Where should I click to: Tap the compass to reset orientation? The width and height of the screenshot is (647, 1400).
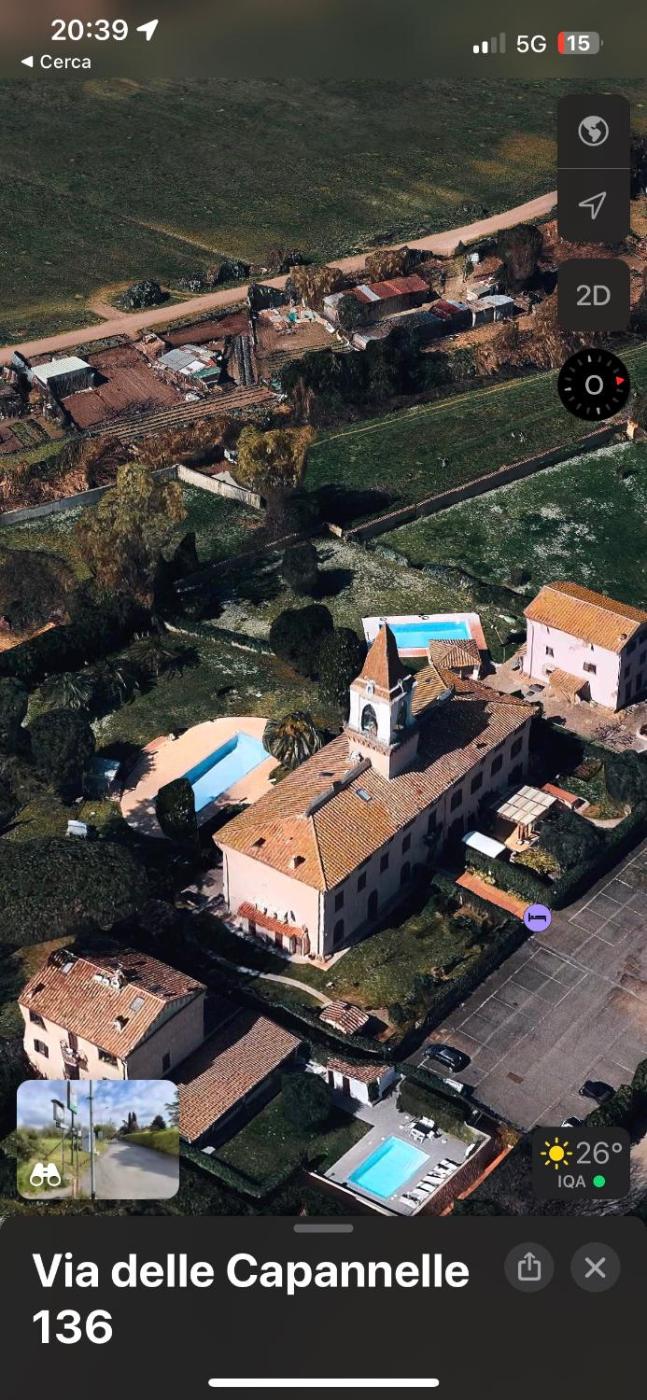593,385
